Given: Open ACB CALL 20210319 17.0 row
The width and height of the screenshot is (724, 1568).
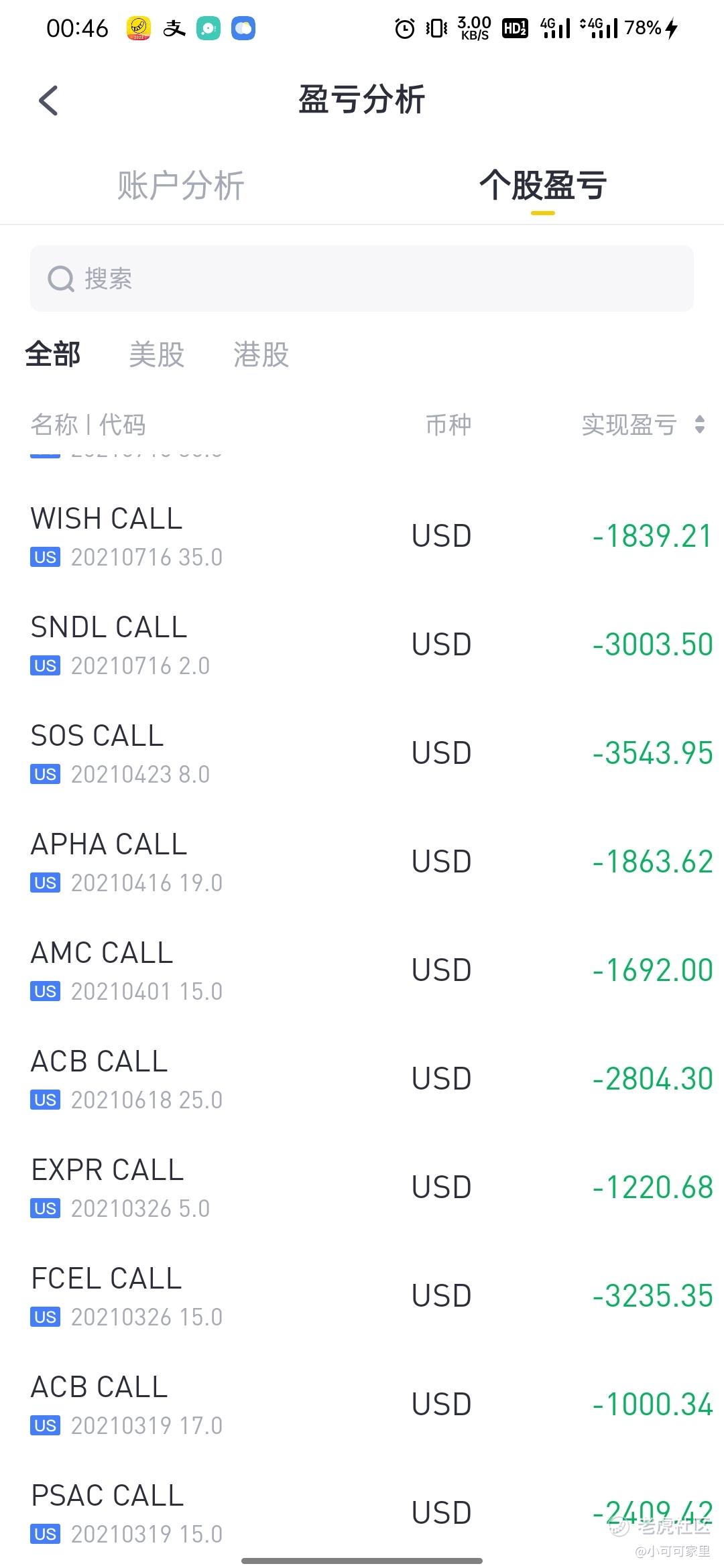Looking at the screenshot, I should coord(362,1404).
